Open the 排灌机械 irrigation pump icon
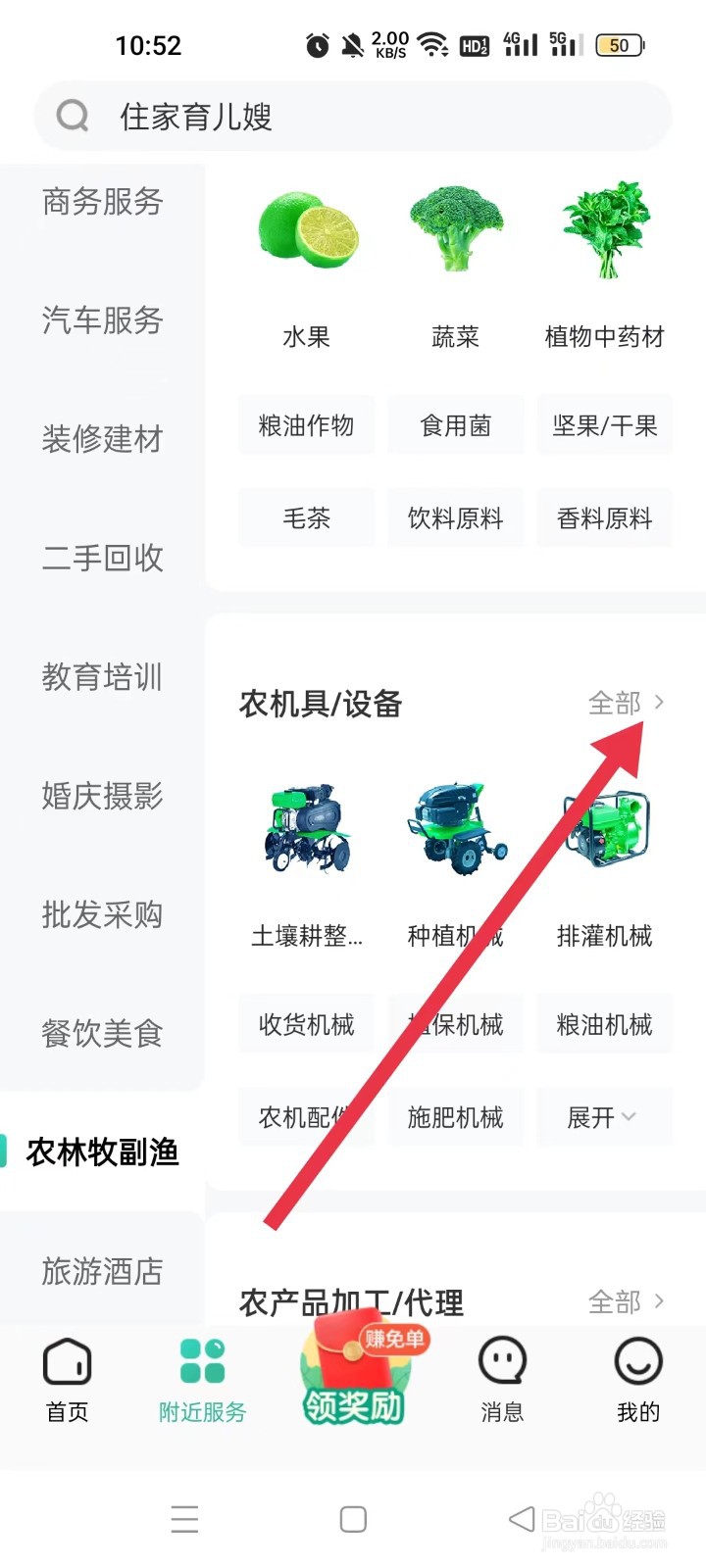 pyautogui.click(x=603, y=833)
